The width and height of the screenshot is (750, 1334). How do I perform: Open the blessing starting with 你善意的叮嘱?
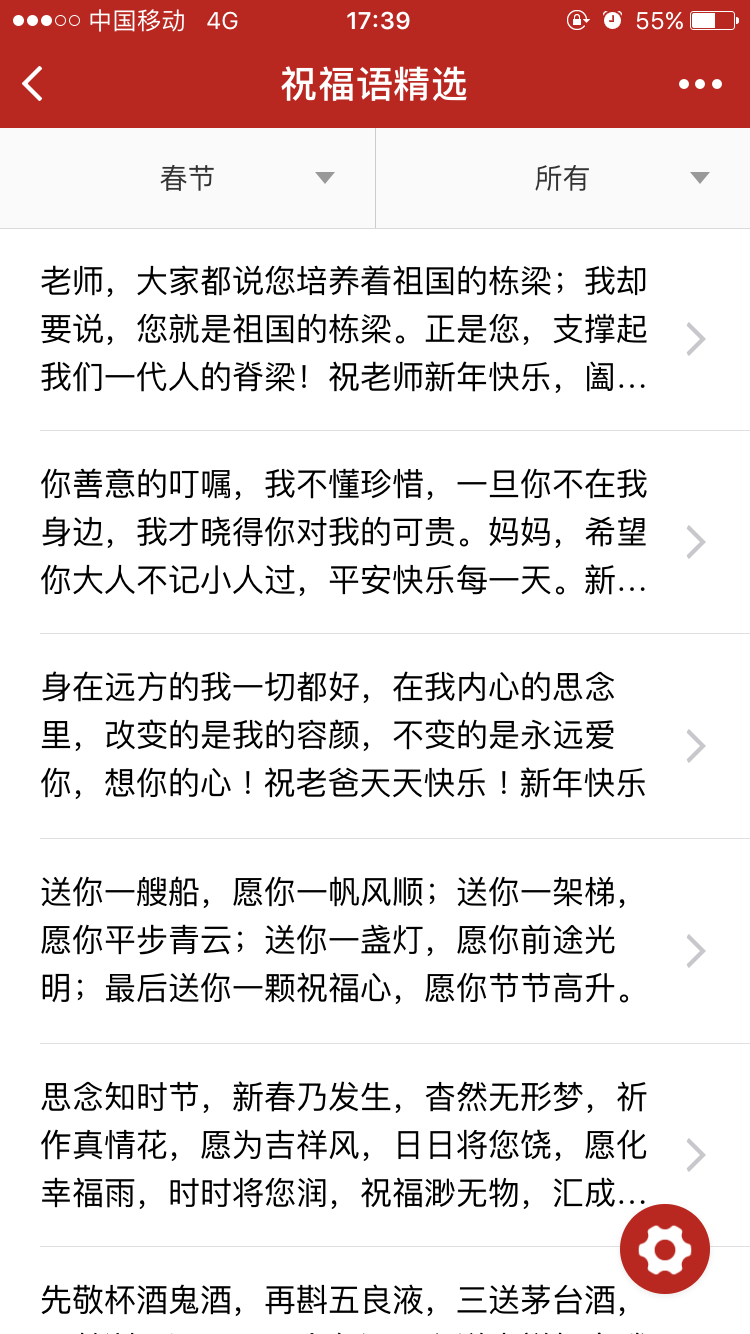tap(344, 532)
